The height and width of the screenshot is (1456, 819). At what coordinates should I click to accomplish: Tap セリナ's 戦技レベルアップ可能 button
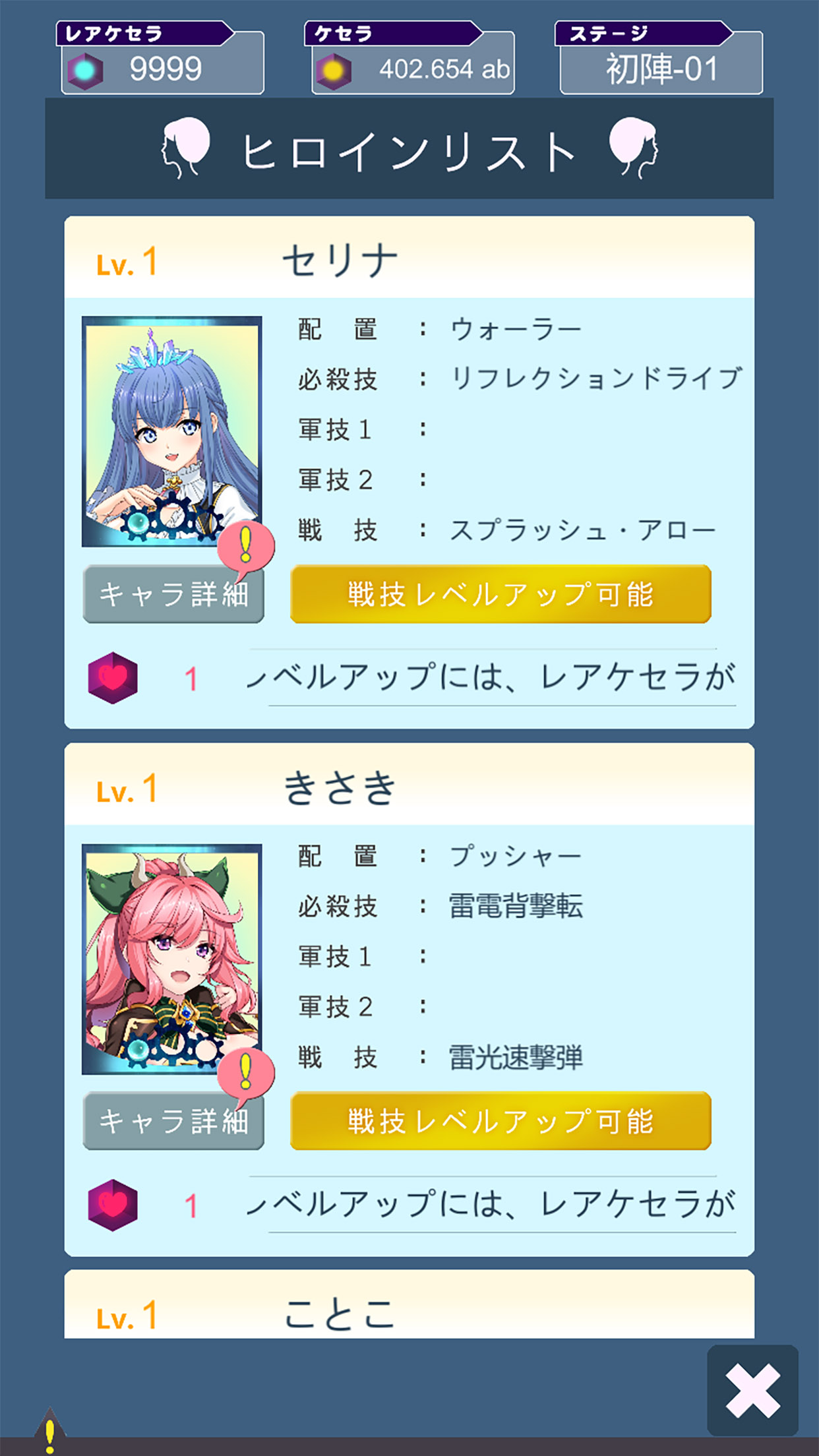(501, 594)
